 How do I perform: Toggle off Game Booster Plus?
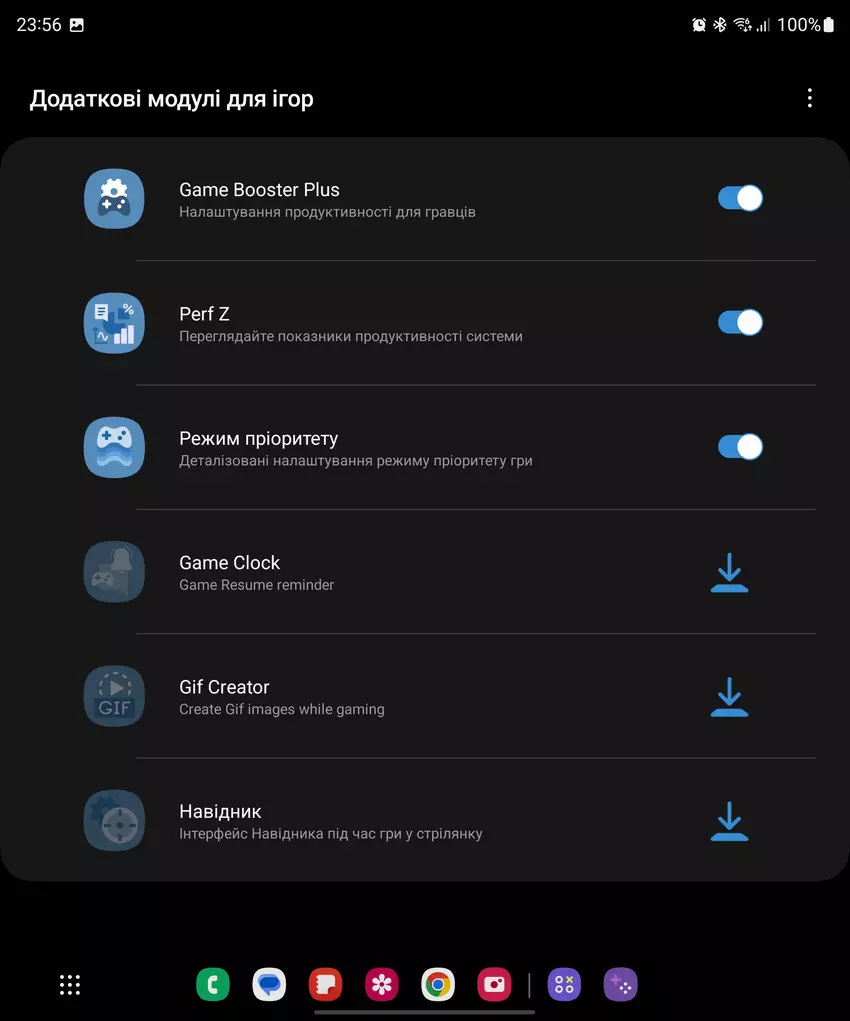[x=740, y=198]
